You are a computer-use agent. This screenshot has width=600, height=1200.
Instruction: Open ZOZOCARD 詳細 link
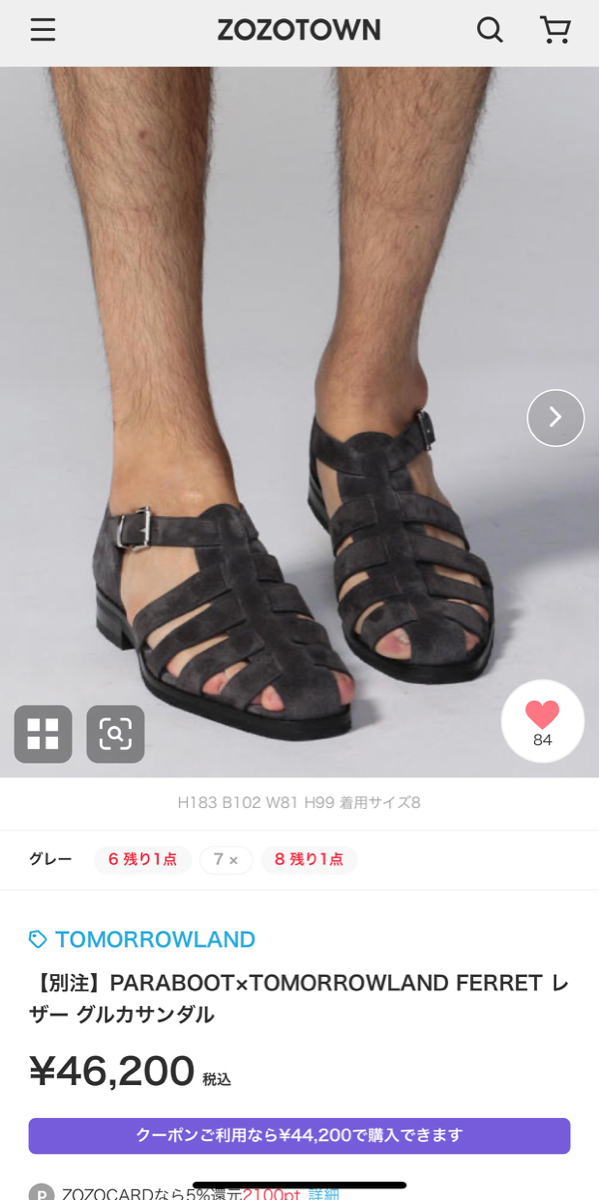pos(323,1193)
